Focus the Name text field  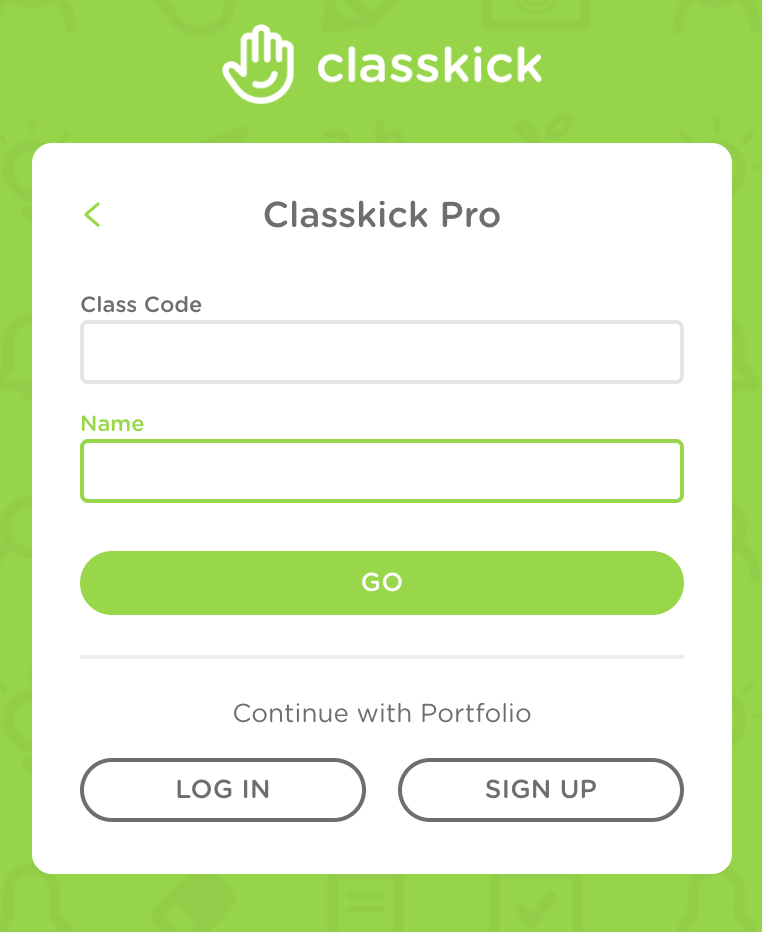tap(381, 471)
